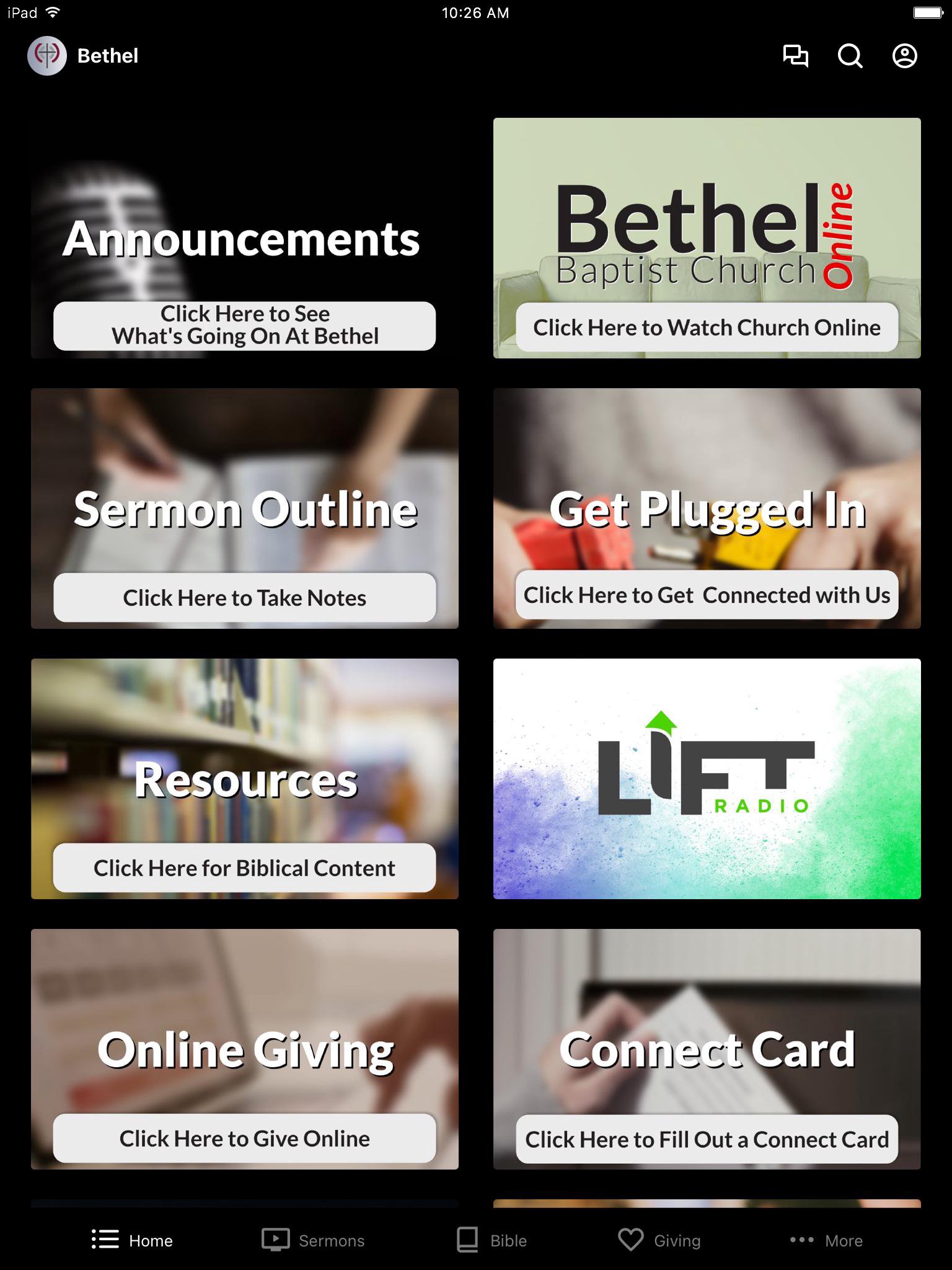Tap the search magnifier icon
952x1270 pixels.
click(850, 56)
